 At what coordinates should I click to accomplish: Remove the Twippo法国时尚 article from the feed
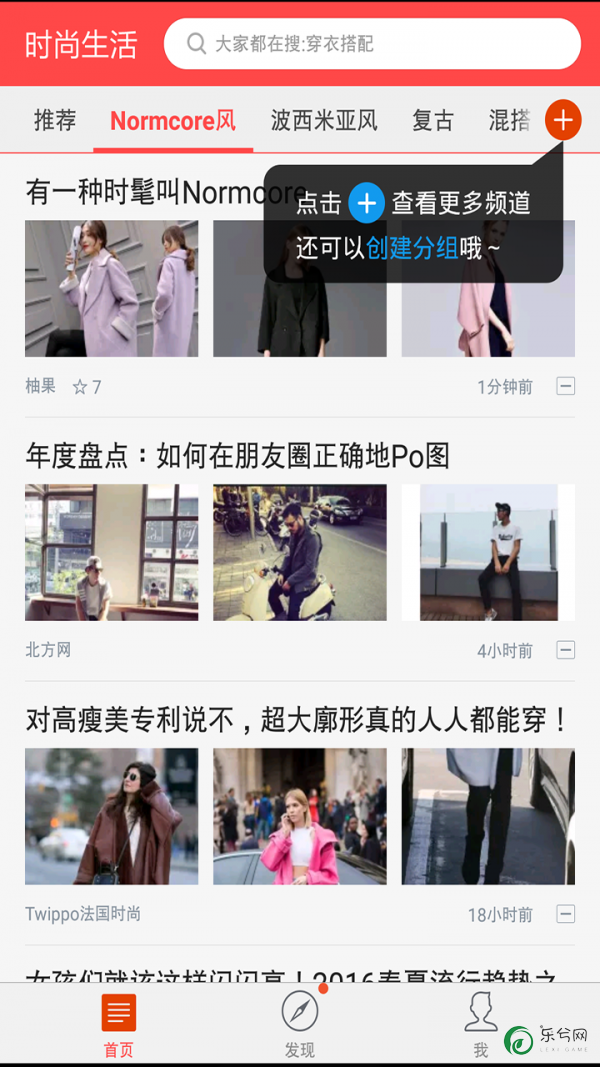pos(565,914)
